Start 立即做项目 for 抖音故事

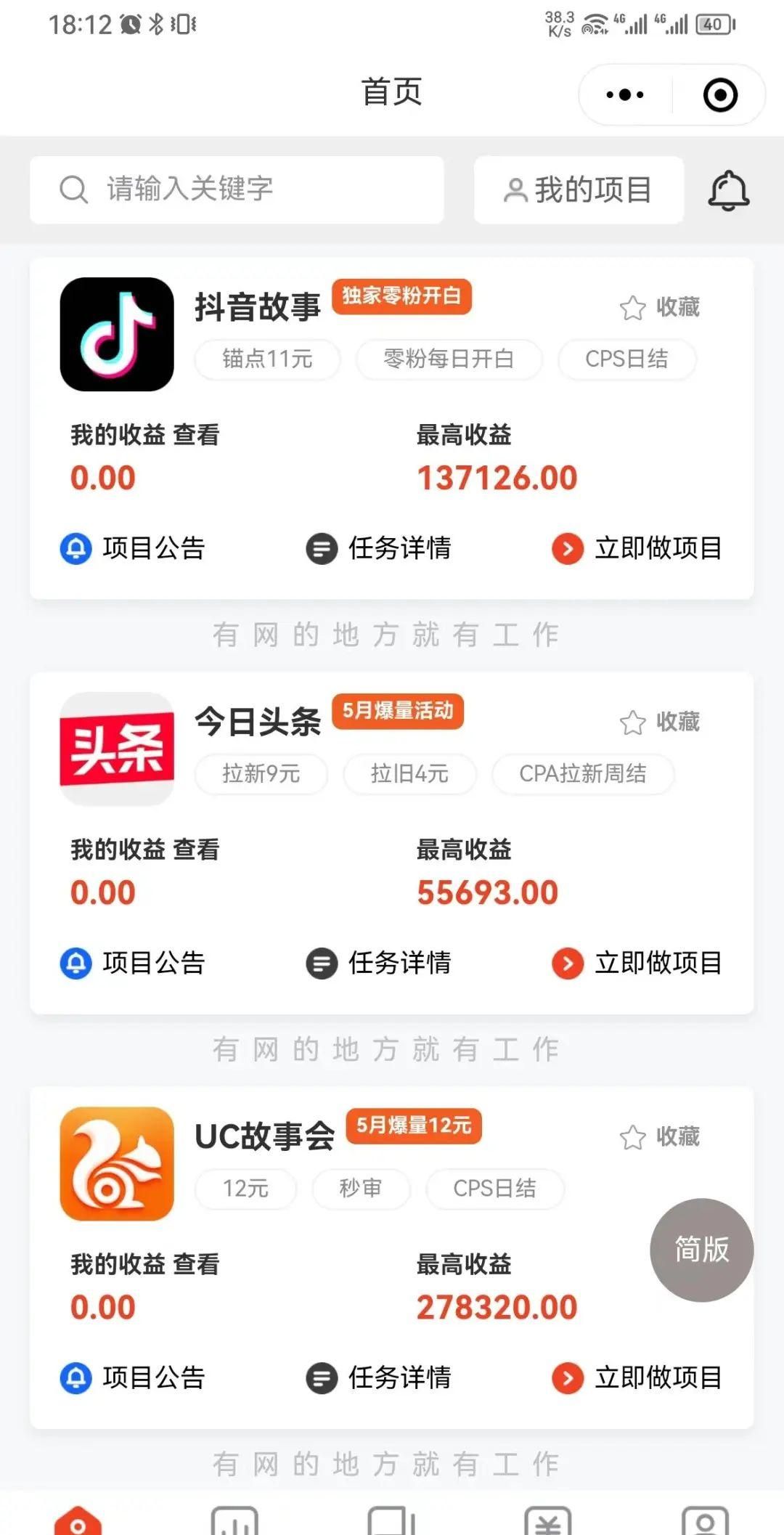tap(637, 548)
